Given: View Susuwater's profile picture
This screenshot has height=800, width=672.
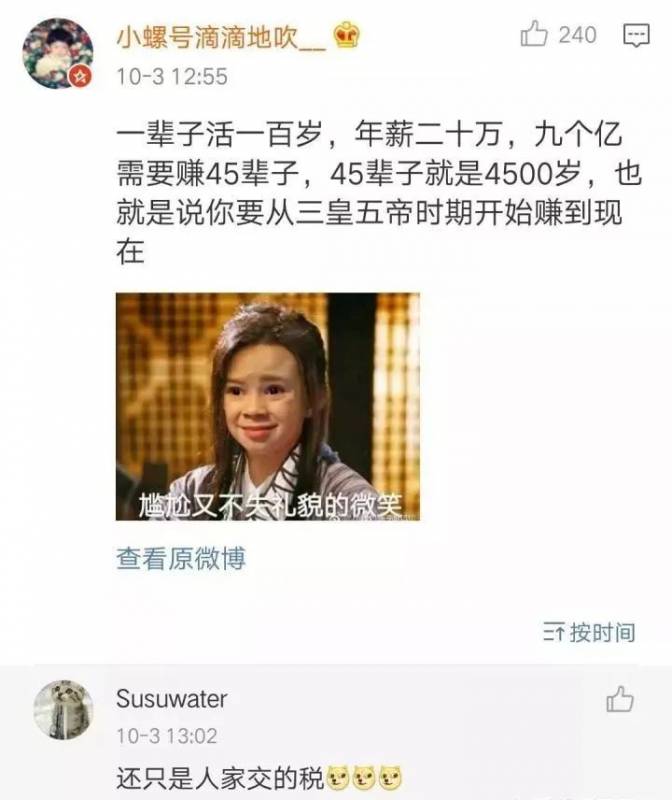Looking at the screenshot, I should [x=63, y=710].
